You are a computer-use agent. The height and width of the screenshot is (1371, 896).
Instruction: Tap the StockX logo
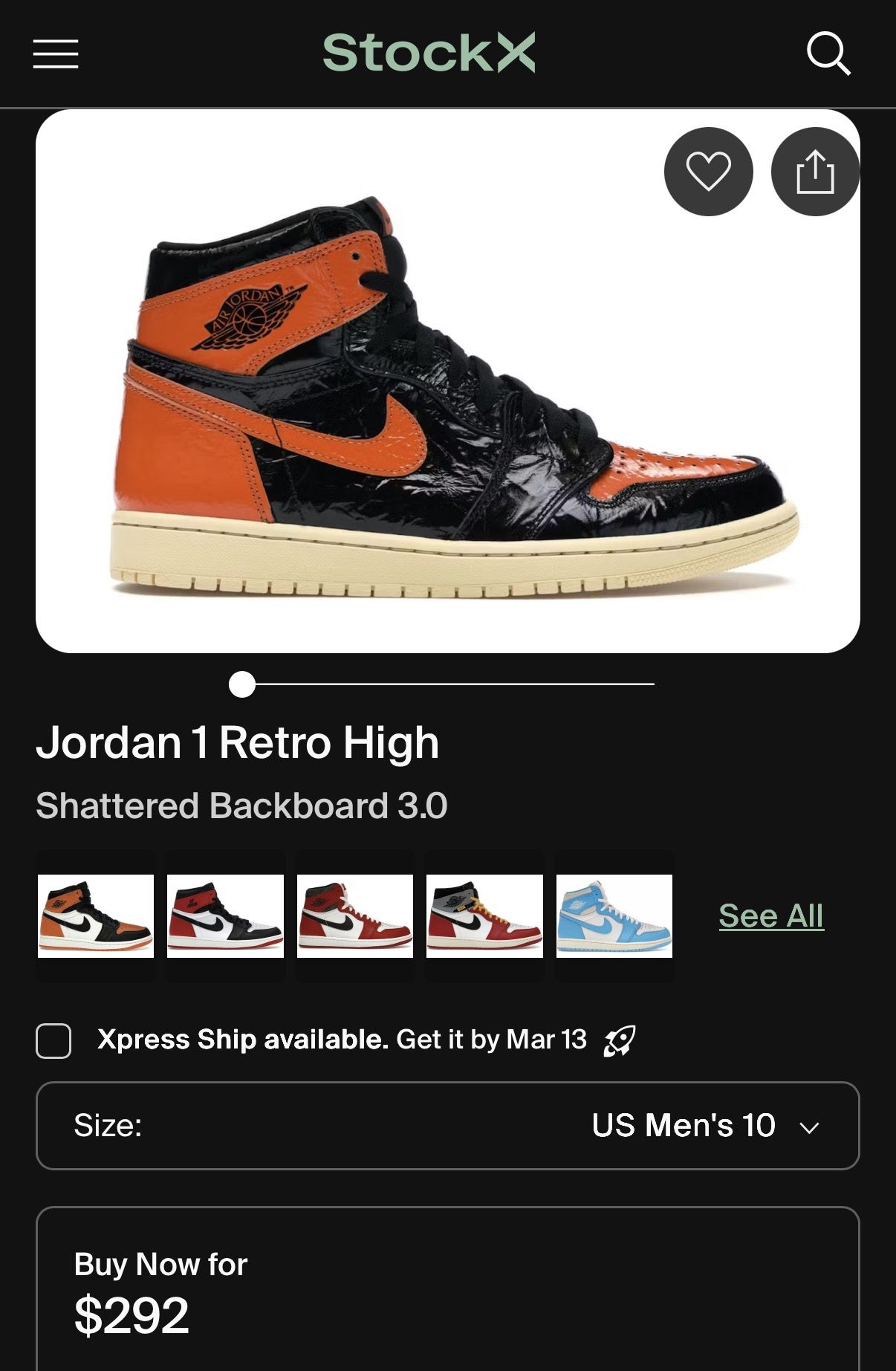coord(429,53)
